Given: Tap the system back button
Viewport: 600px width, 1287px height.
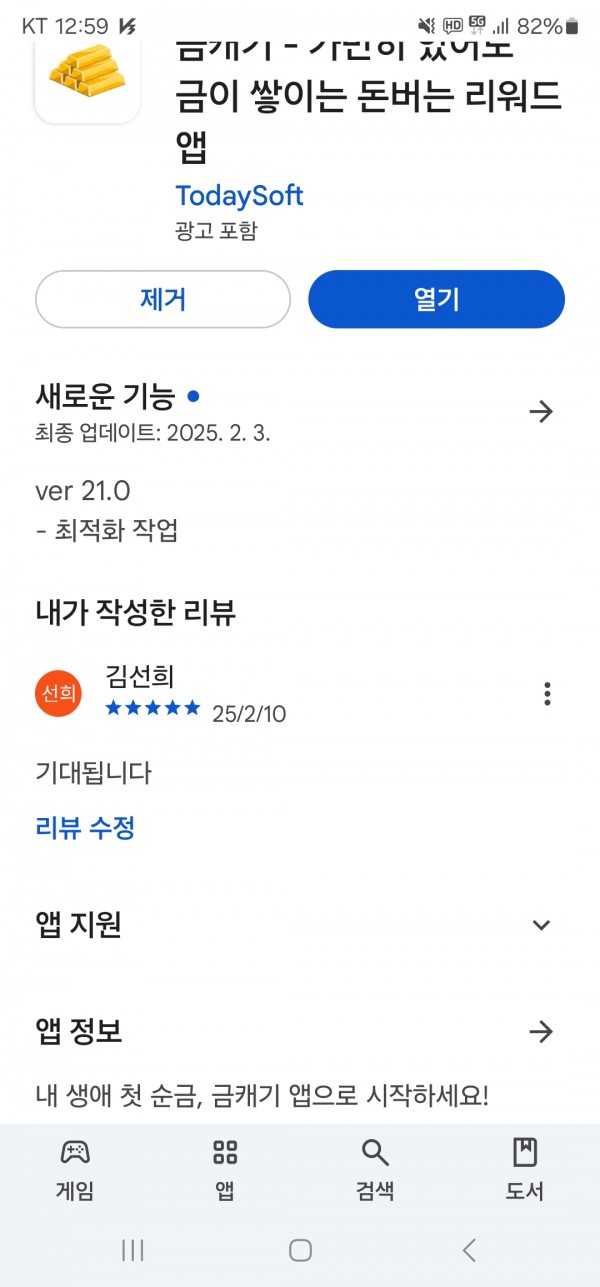Looking at the screenshot, I should 468,1249.
